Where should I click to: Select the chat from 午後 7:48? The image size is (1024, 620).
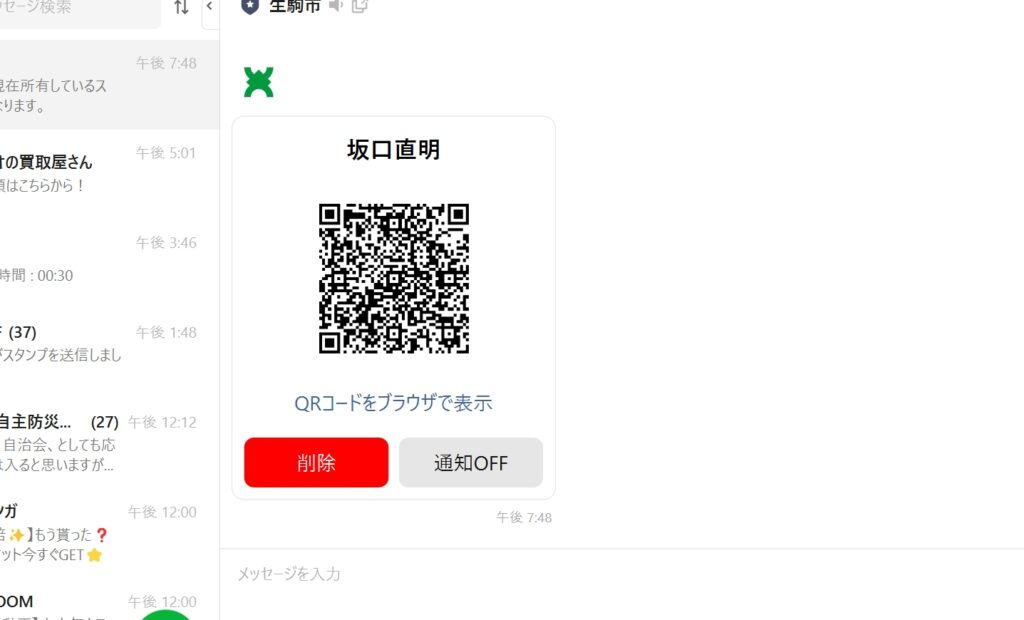click(100, 85)
